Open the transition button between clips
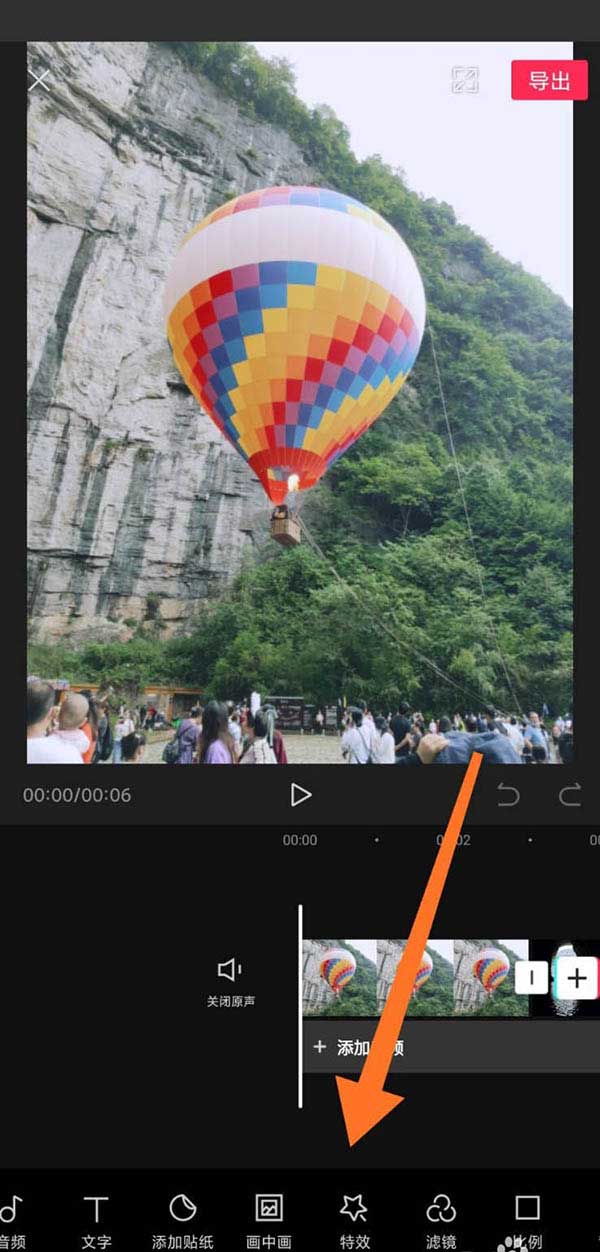Screen dimensions: 600x1252 click(x=532, y=978)
